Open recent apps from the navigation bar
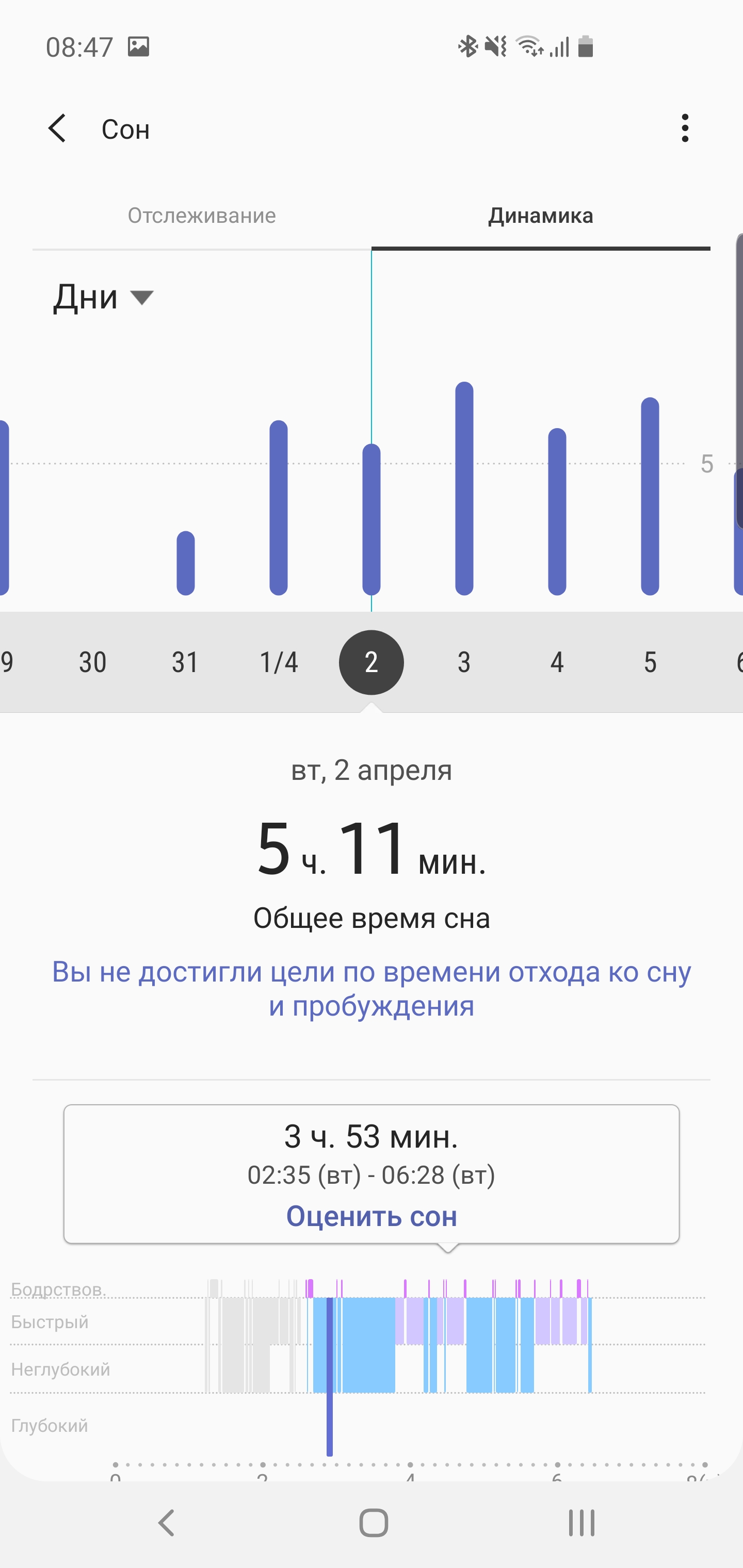This screenshot has width=743, height=1568. [581, 1523]
